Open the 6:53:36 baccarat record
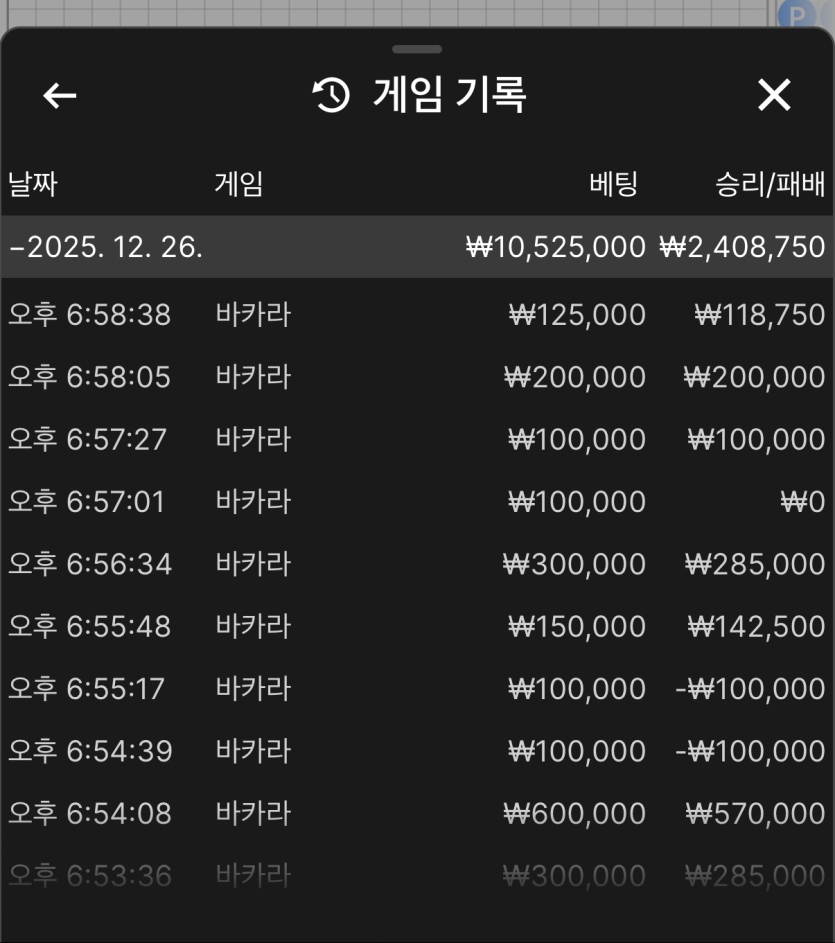Image resolution: width=835 pixels, height=943 pixels. pyautogui.click(x=418, y=875)
